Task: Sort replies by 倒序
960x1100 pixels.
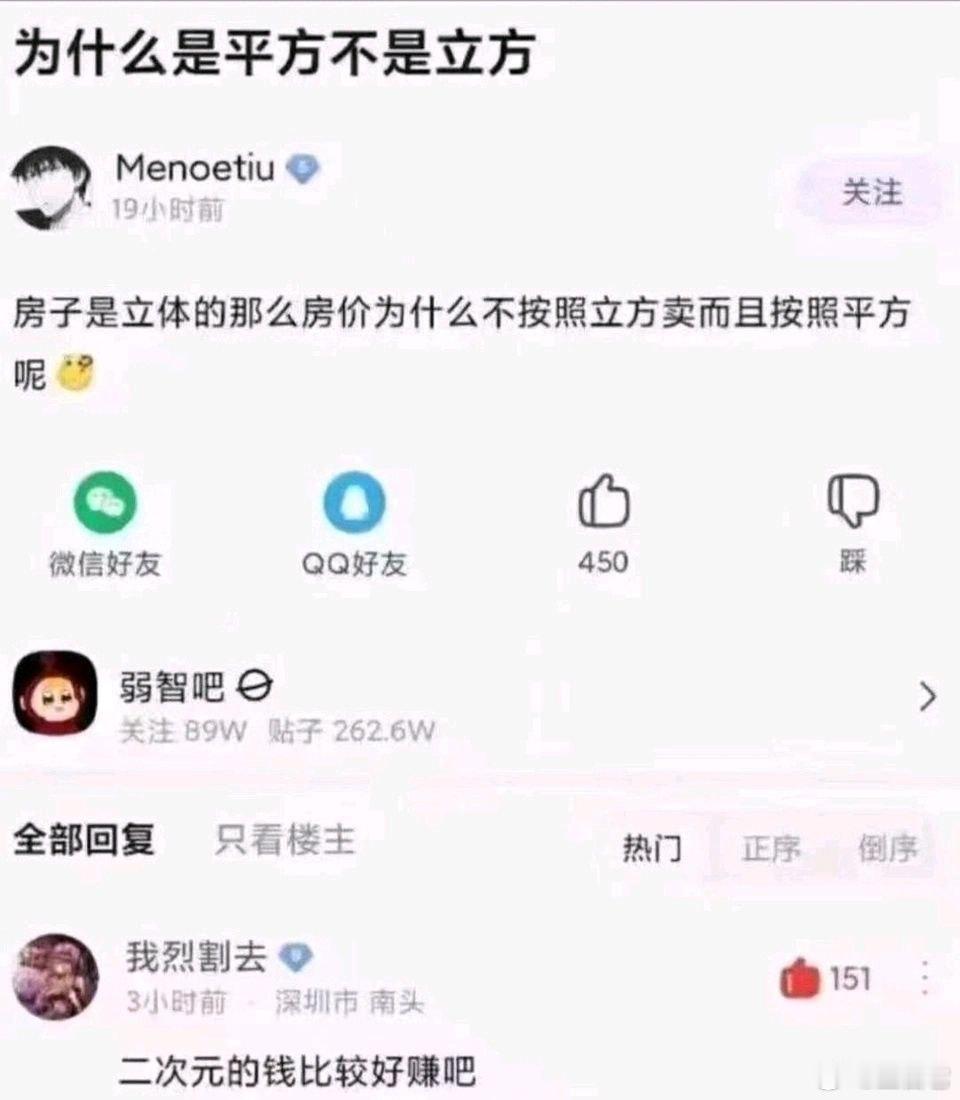Action: point(887,849)
